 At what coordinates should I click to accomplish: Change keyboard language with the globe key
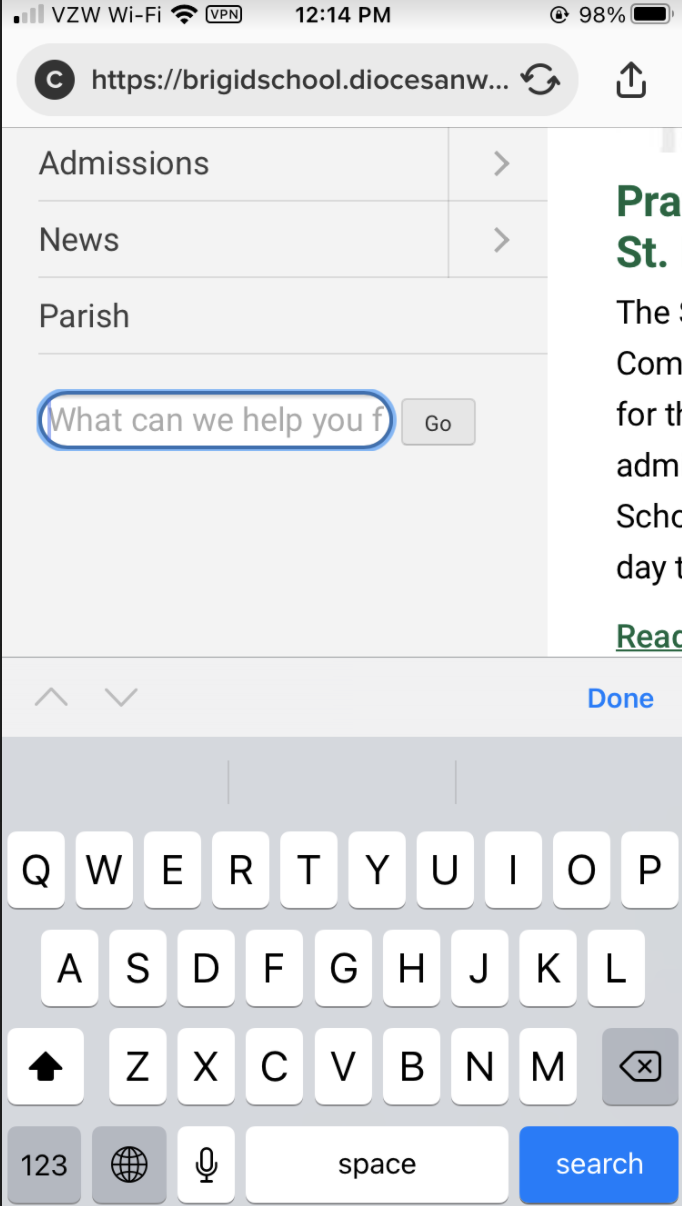point(129,1164)
